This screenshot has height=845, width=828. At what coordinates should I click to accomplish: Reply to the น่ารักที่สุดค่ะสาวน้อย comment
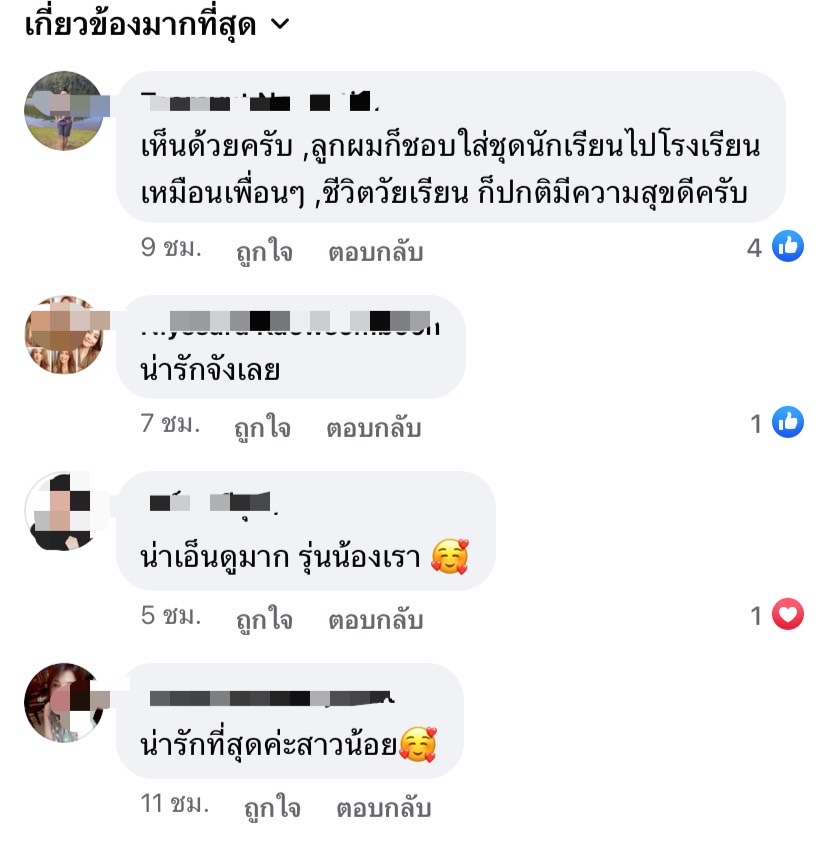click(x=383, y=807)
